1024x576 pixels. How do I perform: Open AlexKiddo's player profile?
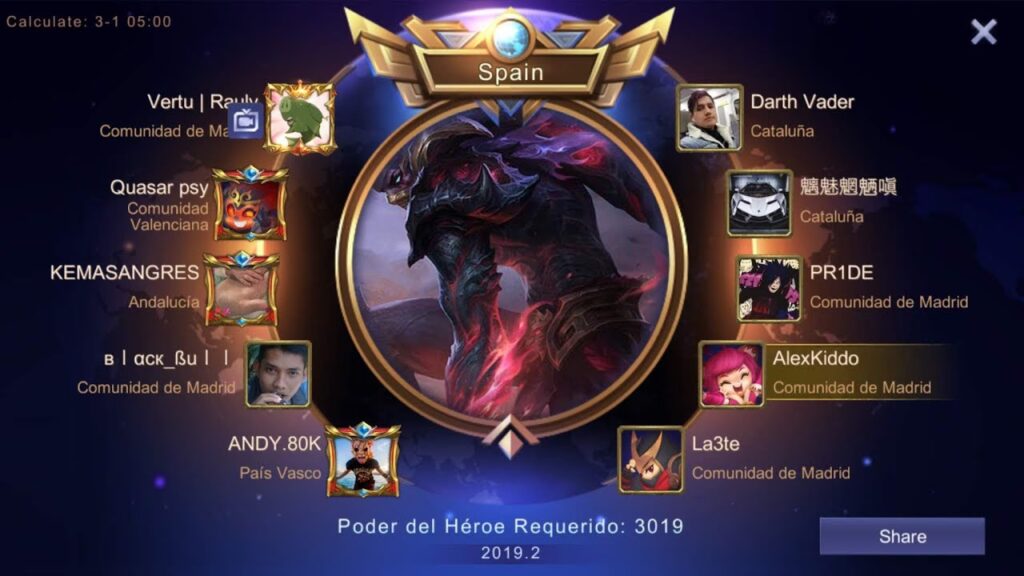[732, 374]
